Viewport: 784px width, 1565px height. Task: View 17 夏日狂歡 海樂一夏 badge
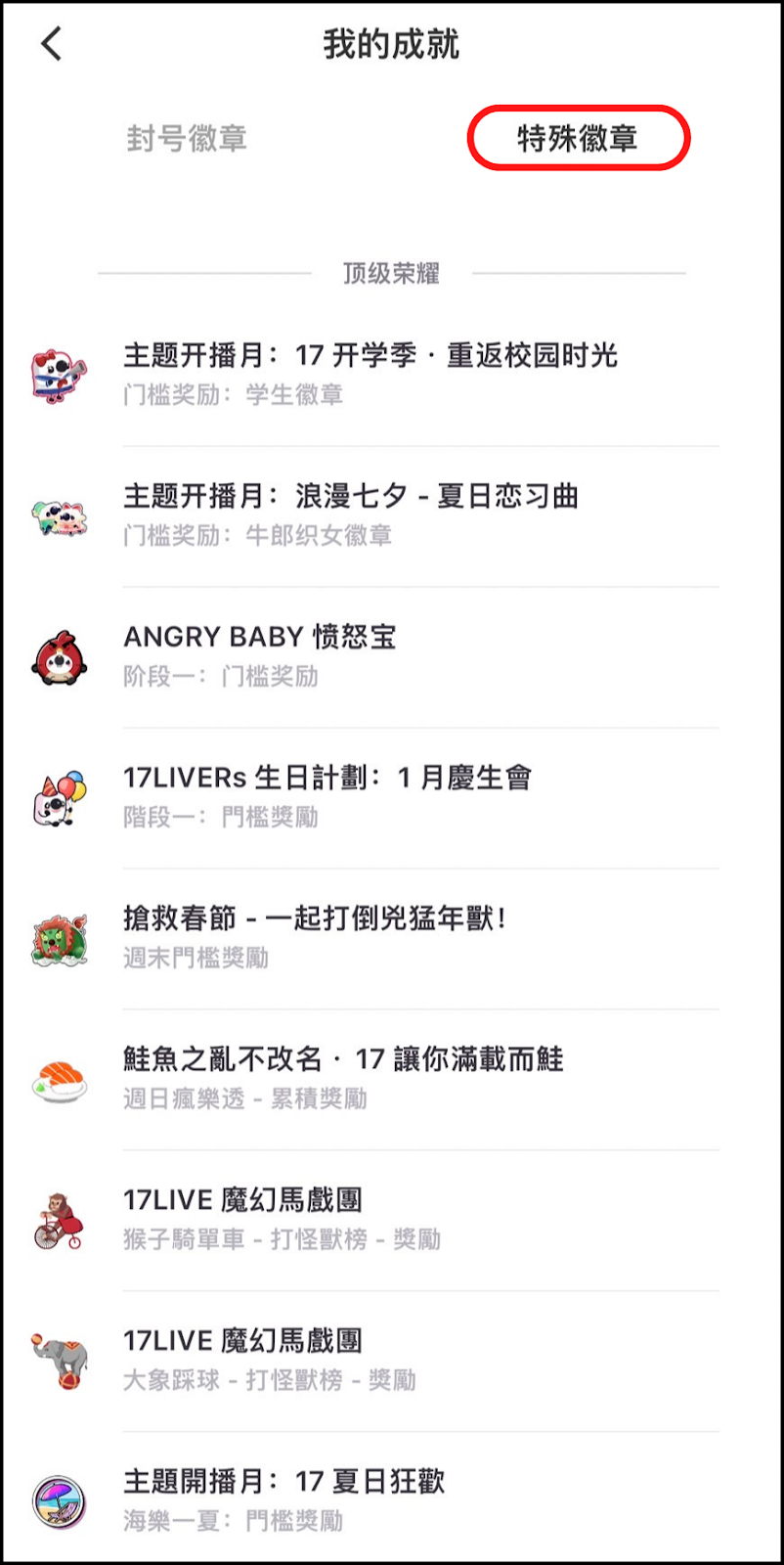tap(284, 1499)
